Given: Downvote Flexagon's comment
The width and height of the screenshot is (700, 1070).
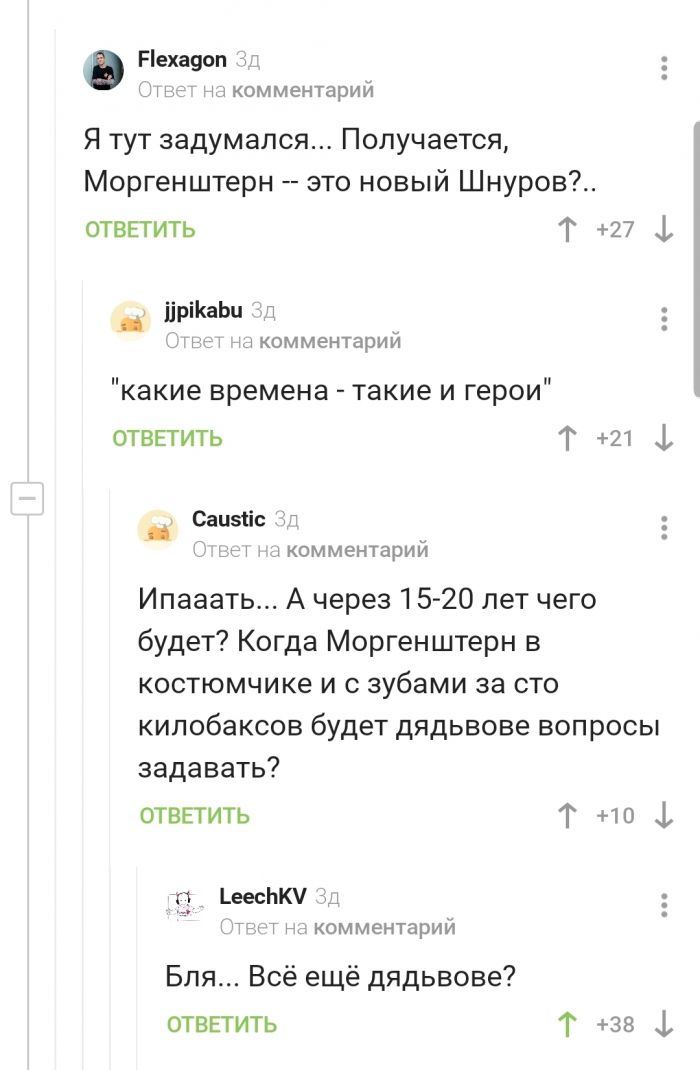Looking at the screenshot, I should coord(663,230).
